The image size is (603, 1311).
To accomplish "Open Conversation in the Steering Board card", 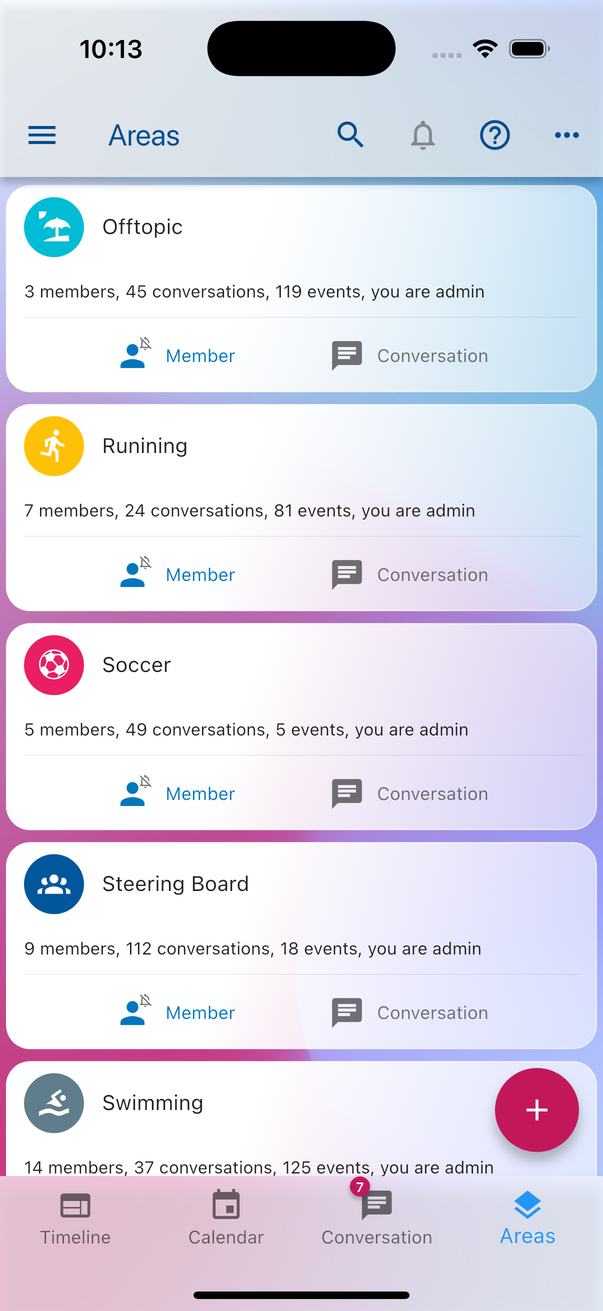I will tap(410, 1012).
